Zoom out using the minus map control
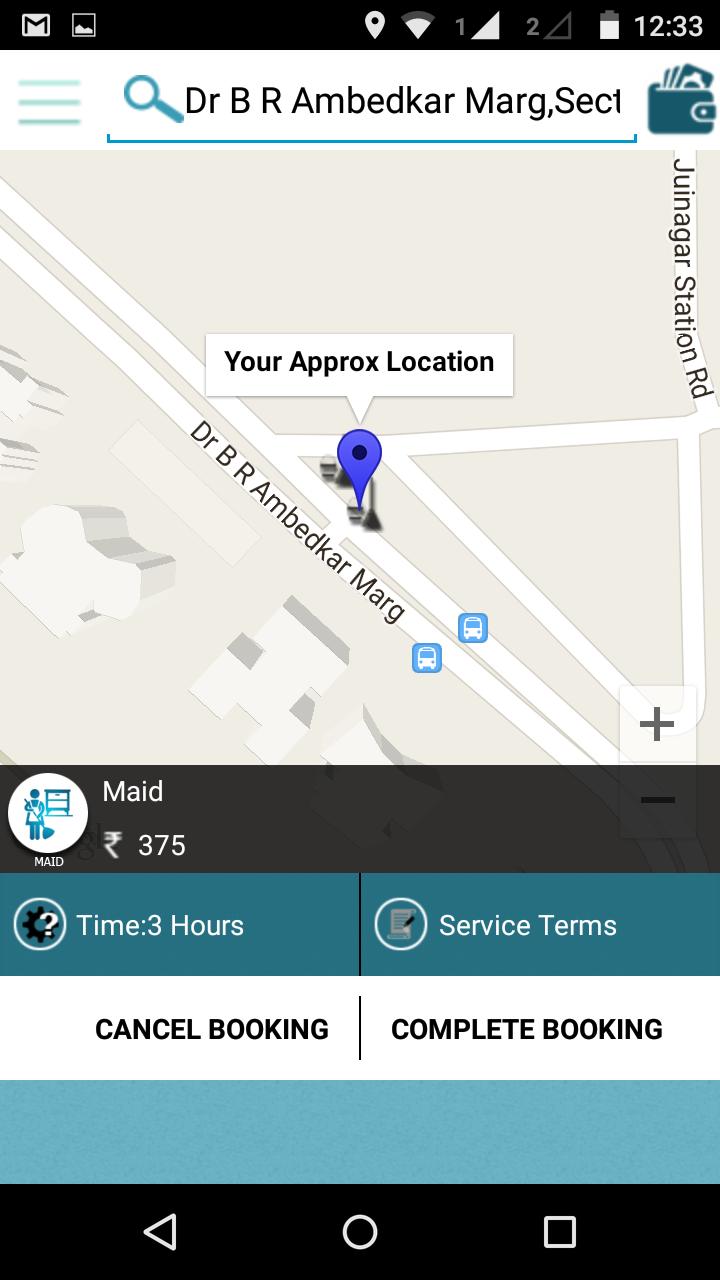This screenshot has height=1280, width=720. click(x=656, y=798)
